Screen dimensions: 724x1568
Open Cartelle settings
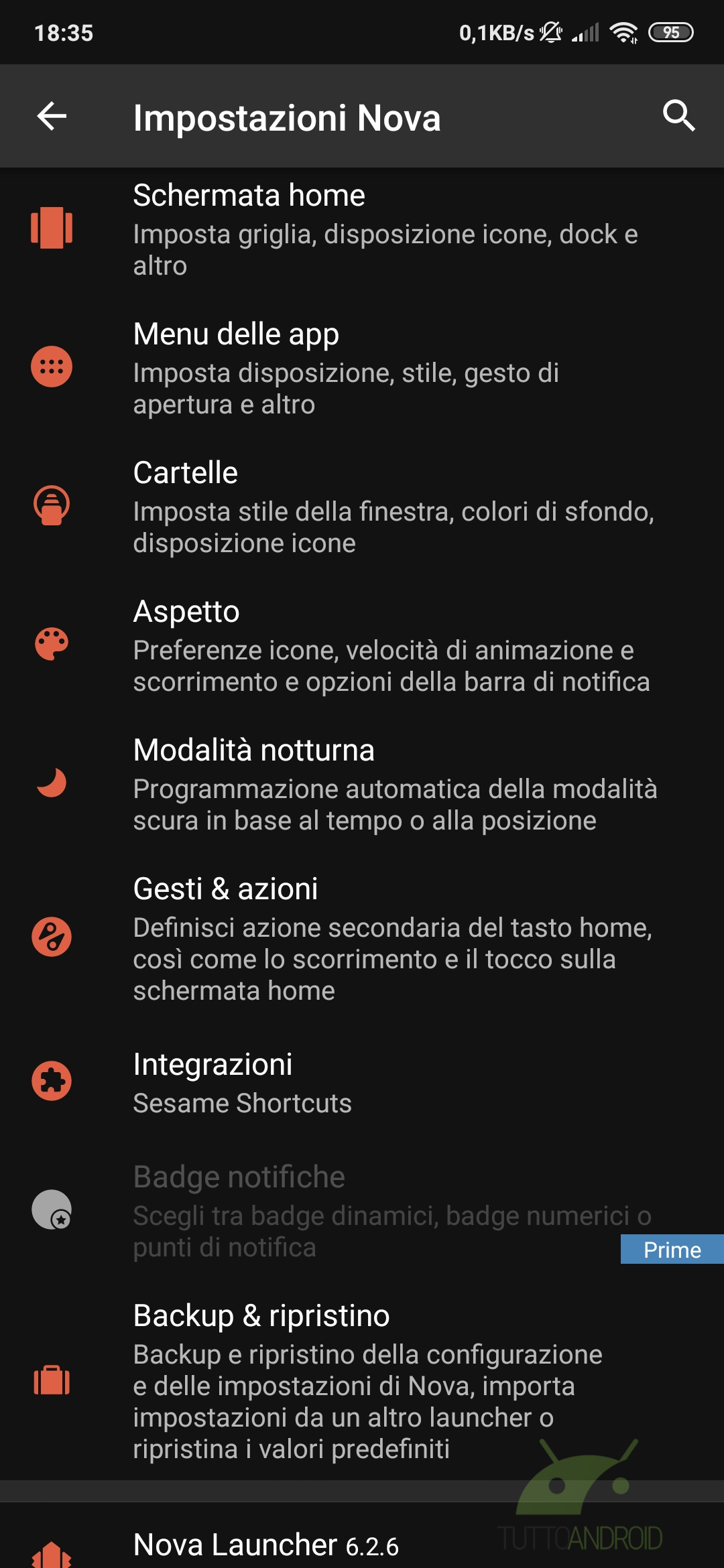coord(362,507)
